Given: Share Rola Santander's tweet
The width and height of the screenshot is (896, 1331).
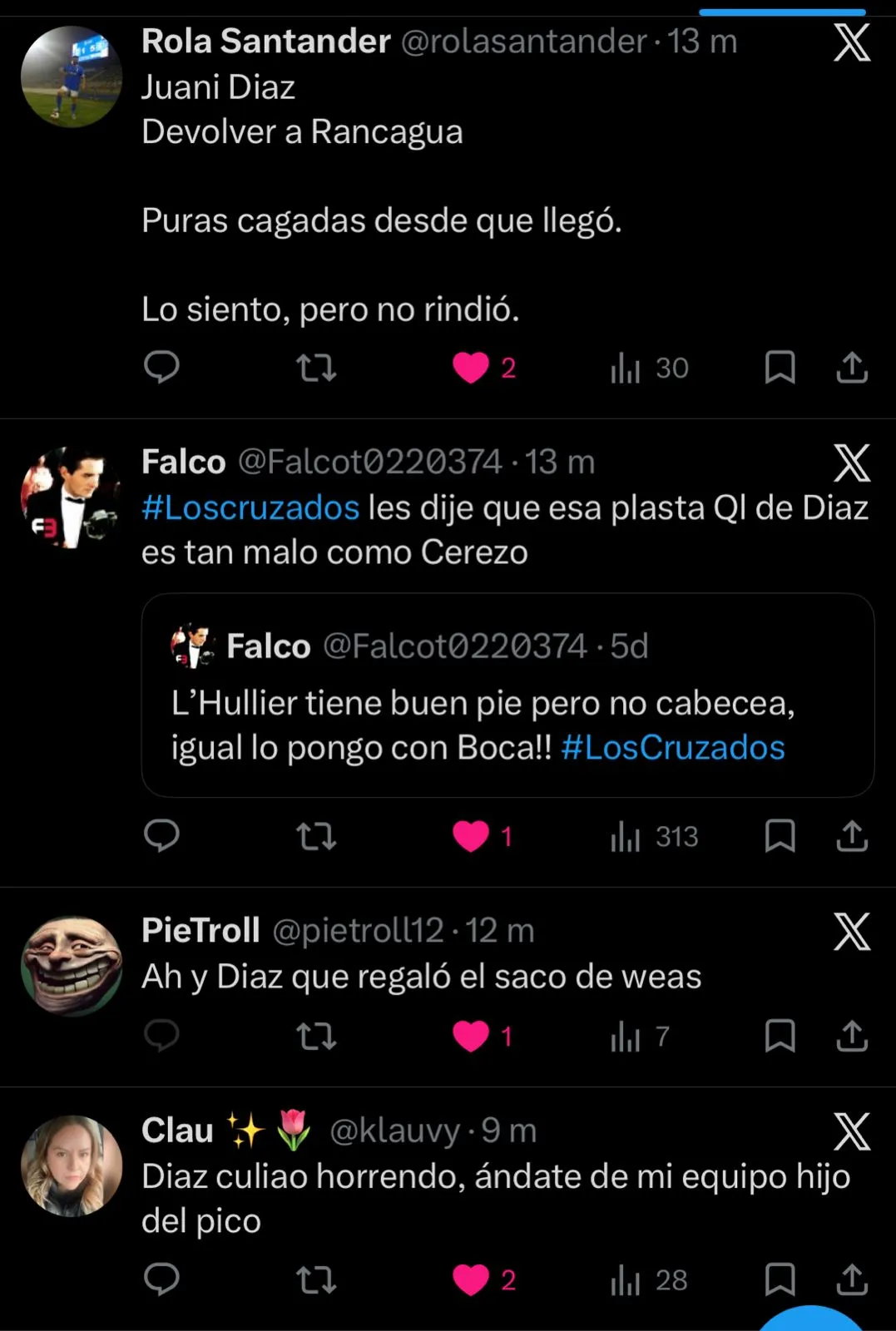Looking at the screenshot, I should (852, 367).
